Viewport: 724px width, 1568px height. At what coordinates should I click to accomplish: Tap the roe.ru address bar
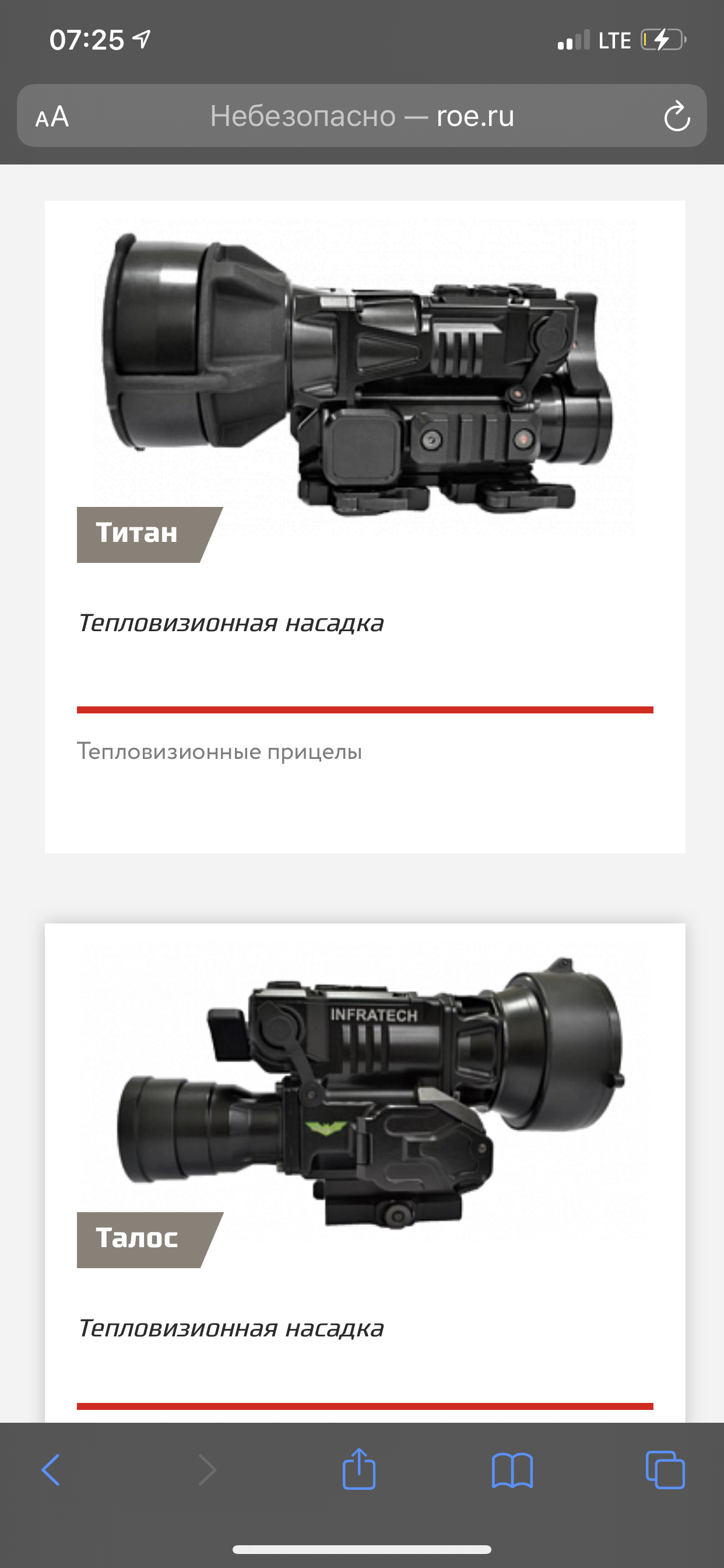point(362,116)
